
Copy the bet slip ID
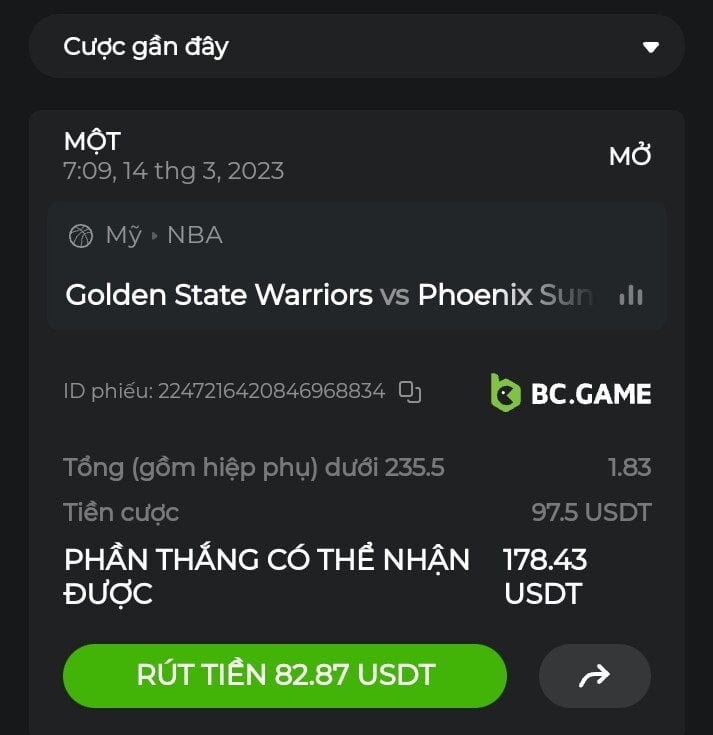click(x=410, y=391)
